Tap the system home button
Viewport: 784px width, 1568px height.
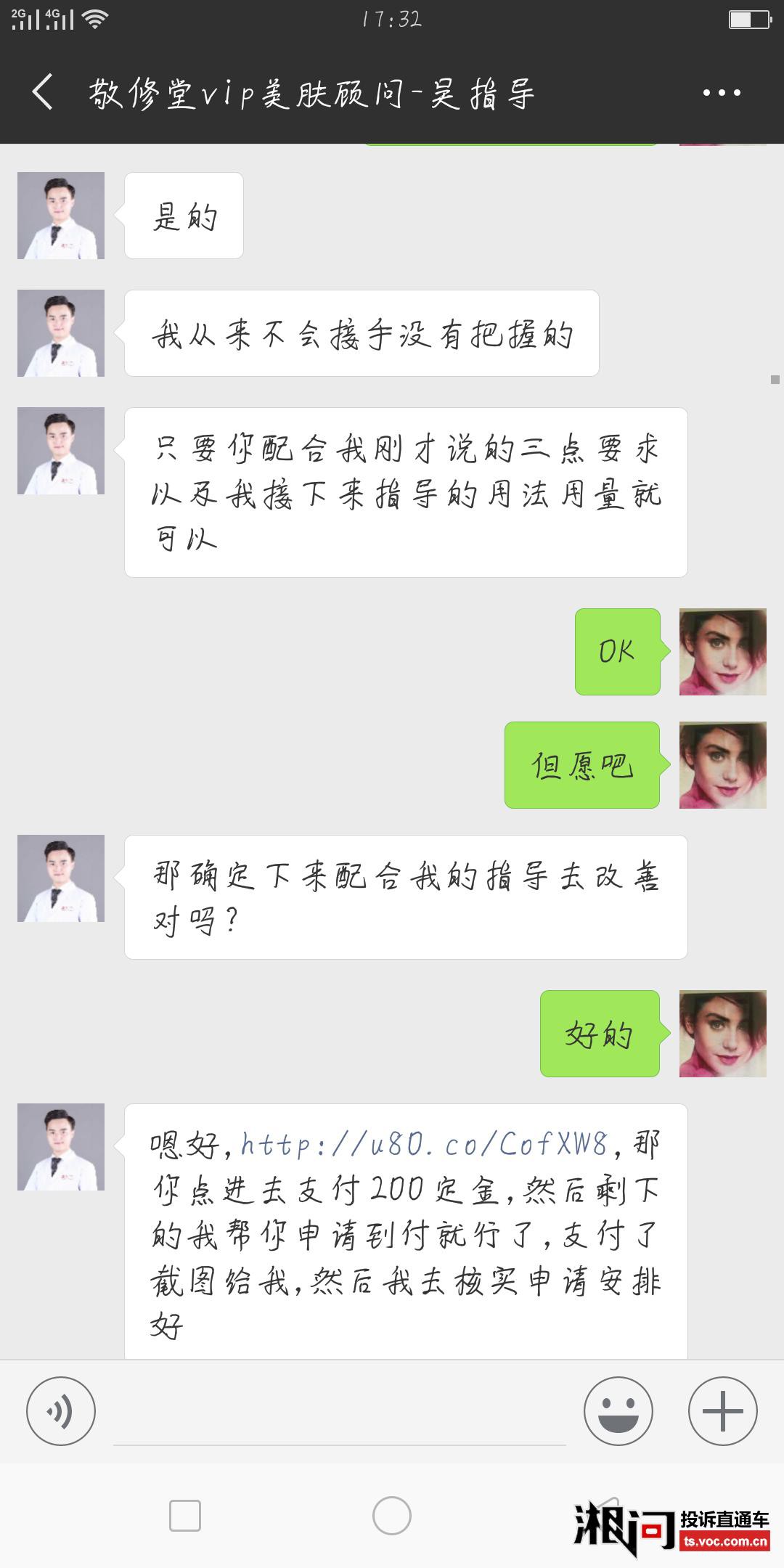(x=391, y=1516)
